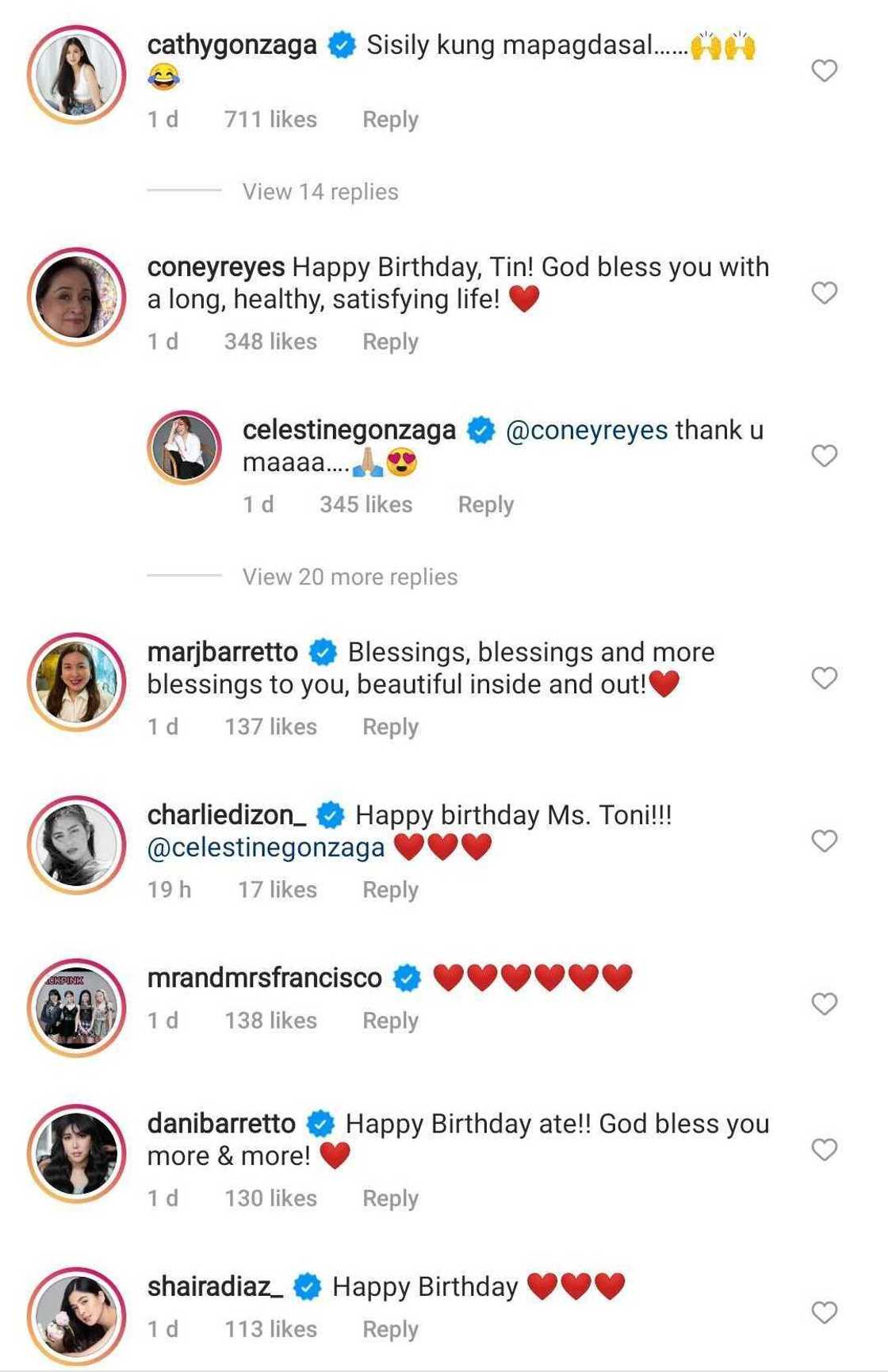
Task: View 711 likes on cathygonzaga's comment
Action: pos(270,120)
